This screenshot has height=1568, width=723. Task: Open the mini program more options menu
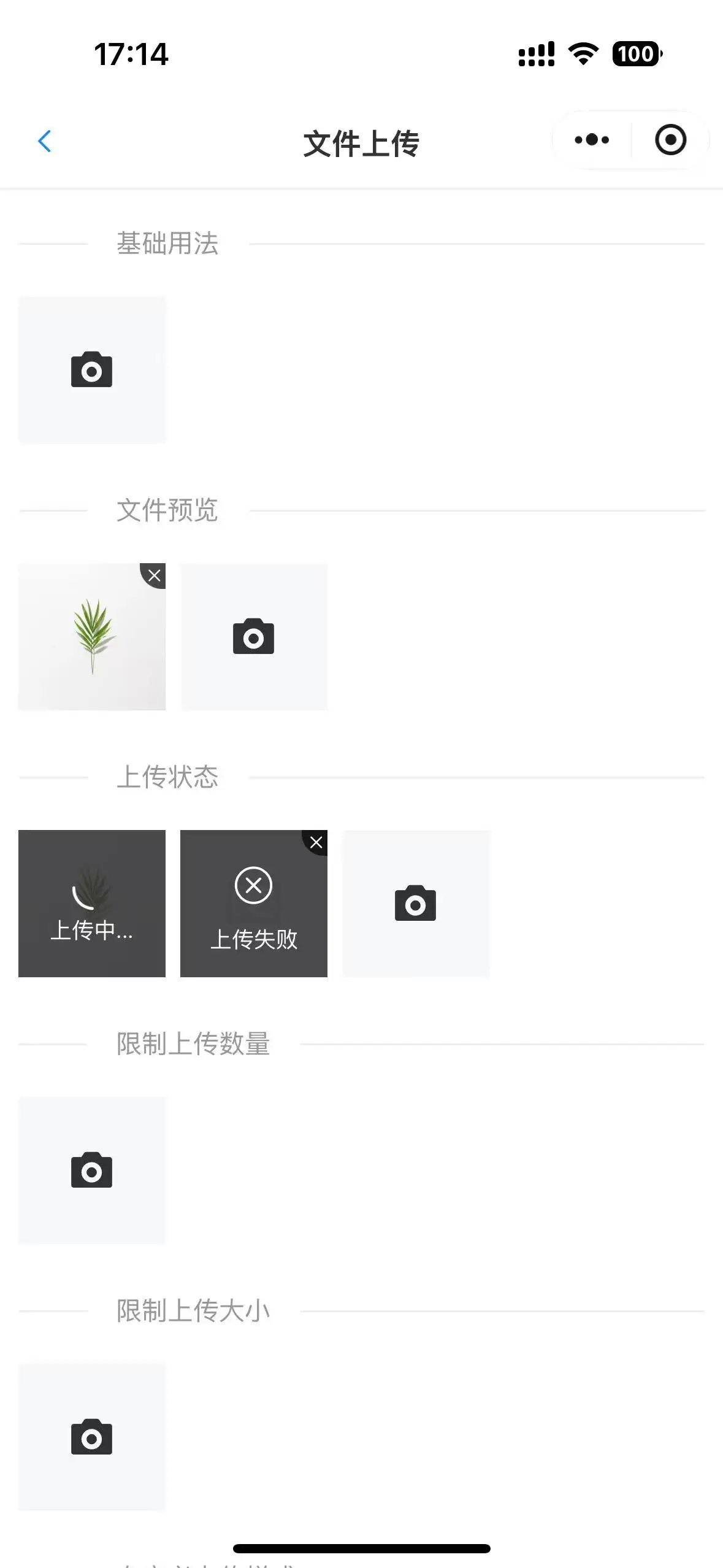[x=592, y=140]
